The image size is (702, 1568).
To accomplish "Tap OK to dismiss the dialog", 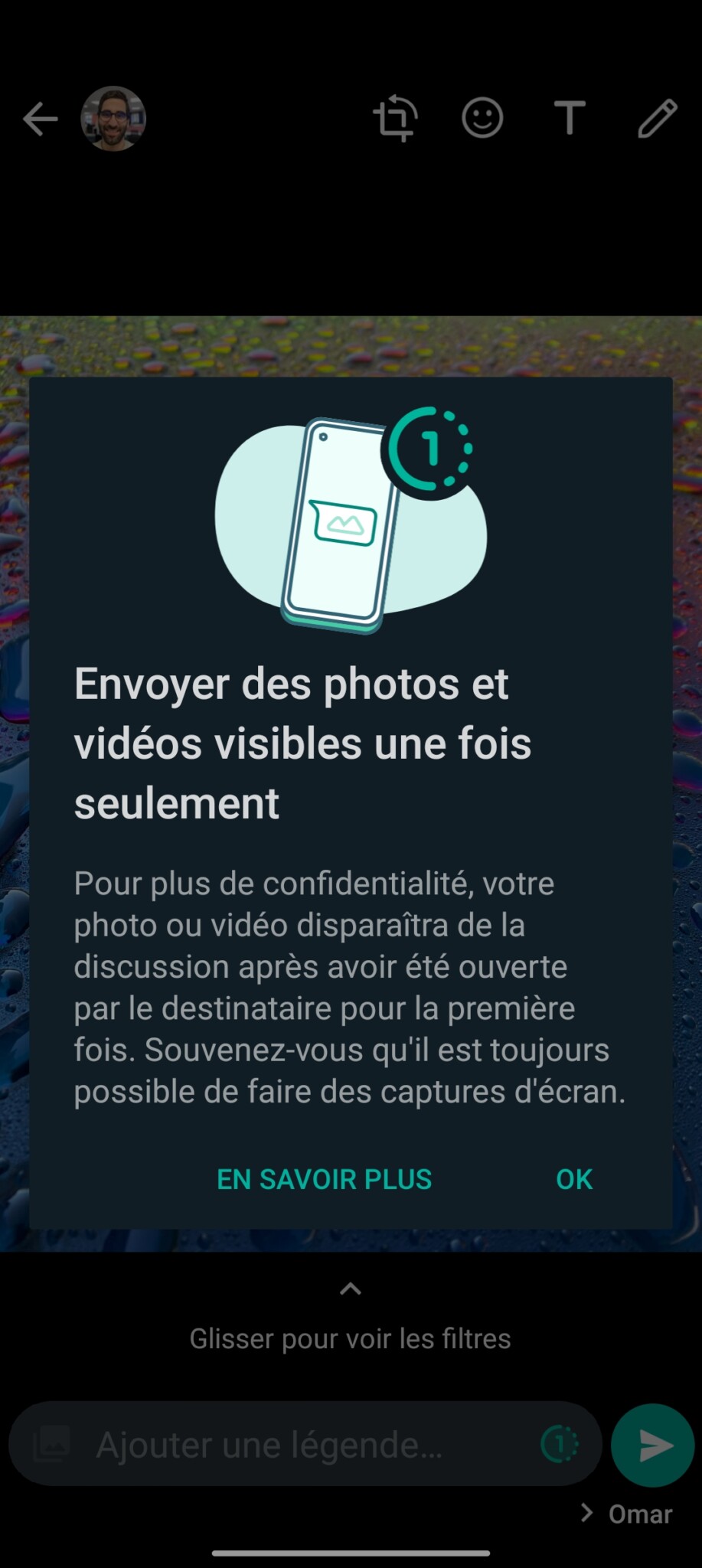I will [x=574, y=1179].
